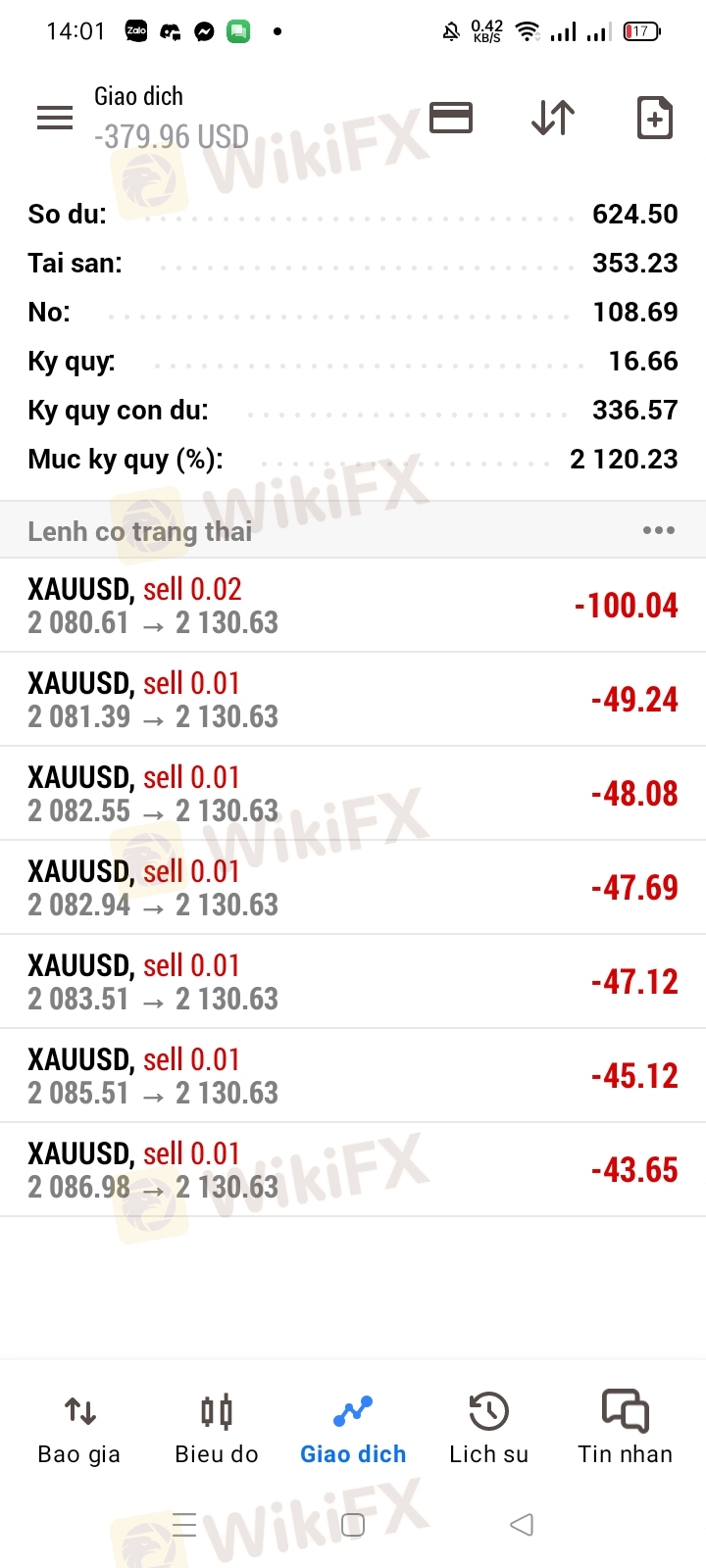
Task: Tap the system home button
Action: click(x=353, y=1524)
